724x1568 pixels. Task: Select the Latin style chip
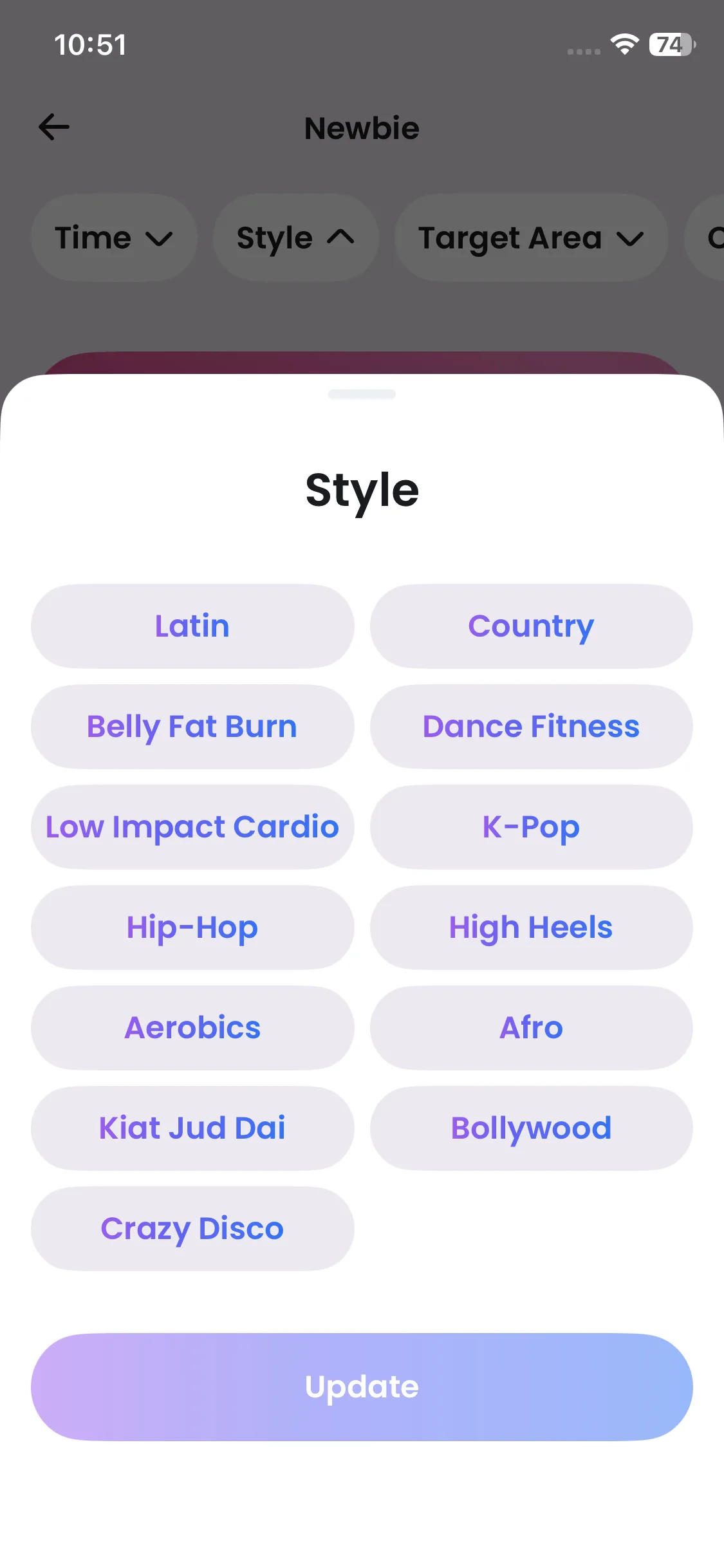(192, 626)
